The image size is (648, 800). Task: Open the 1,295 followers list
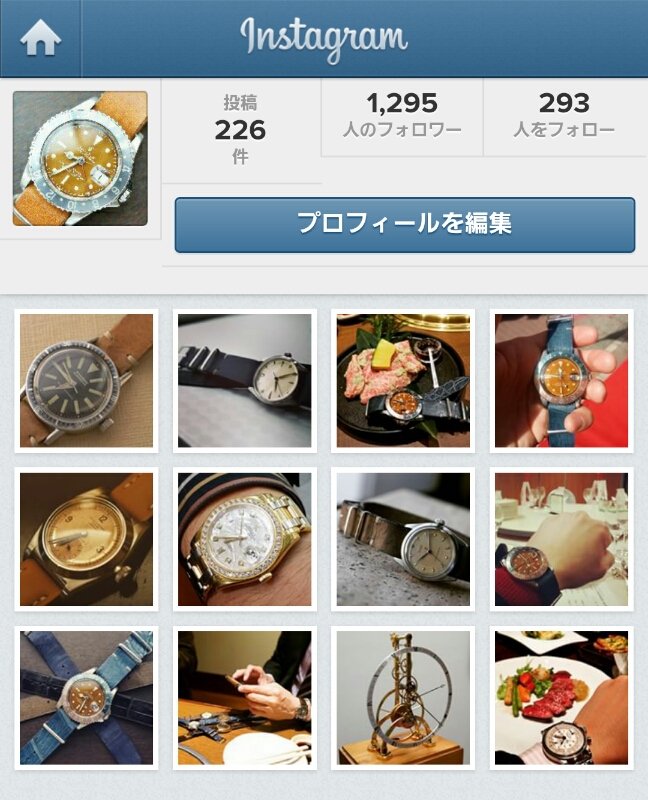point(401,115)
